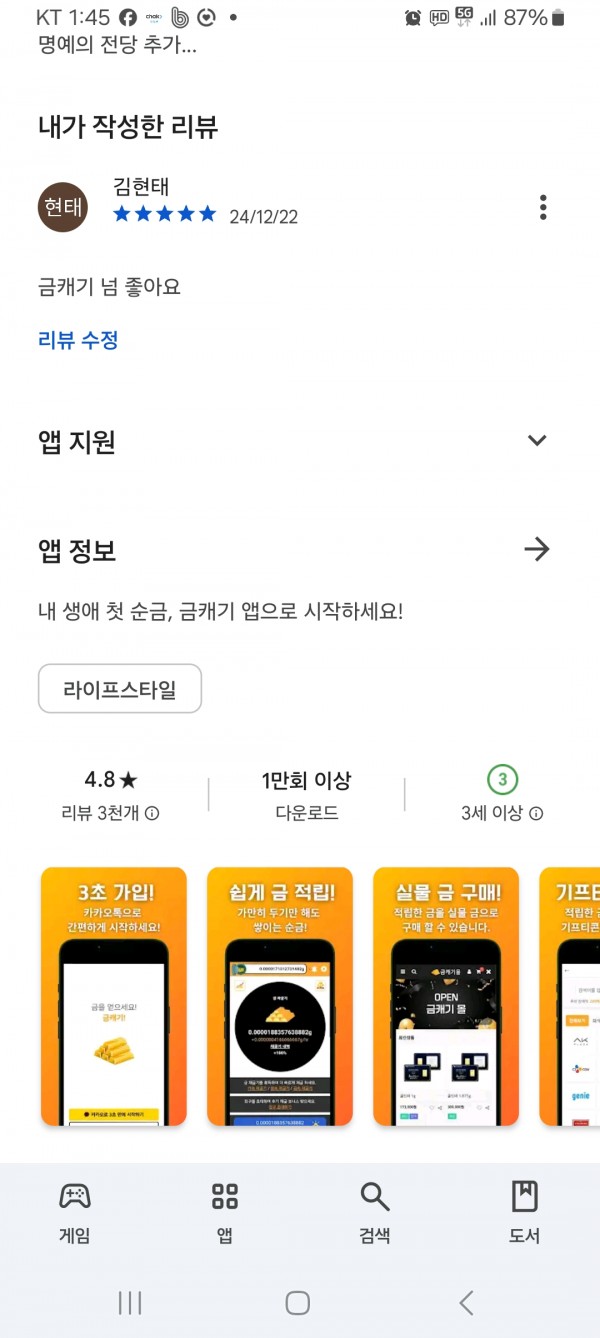
Task: Switch to the 도서 tab
Action: [524, 1213]
